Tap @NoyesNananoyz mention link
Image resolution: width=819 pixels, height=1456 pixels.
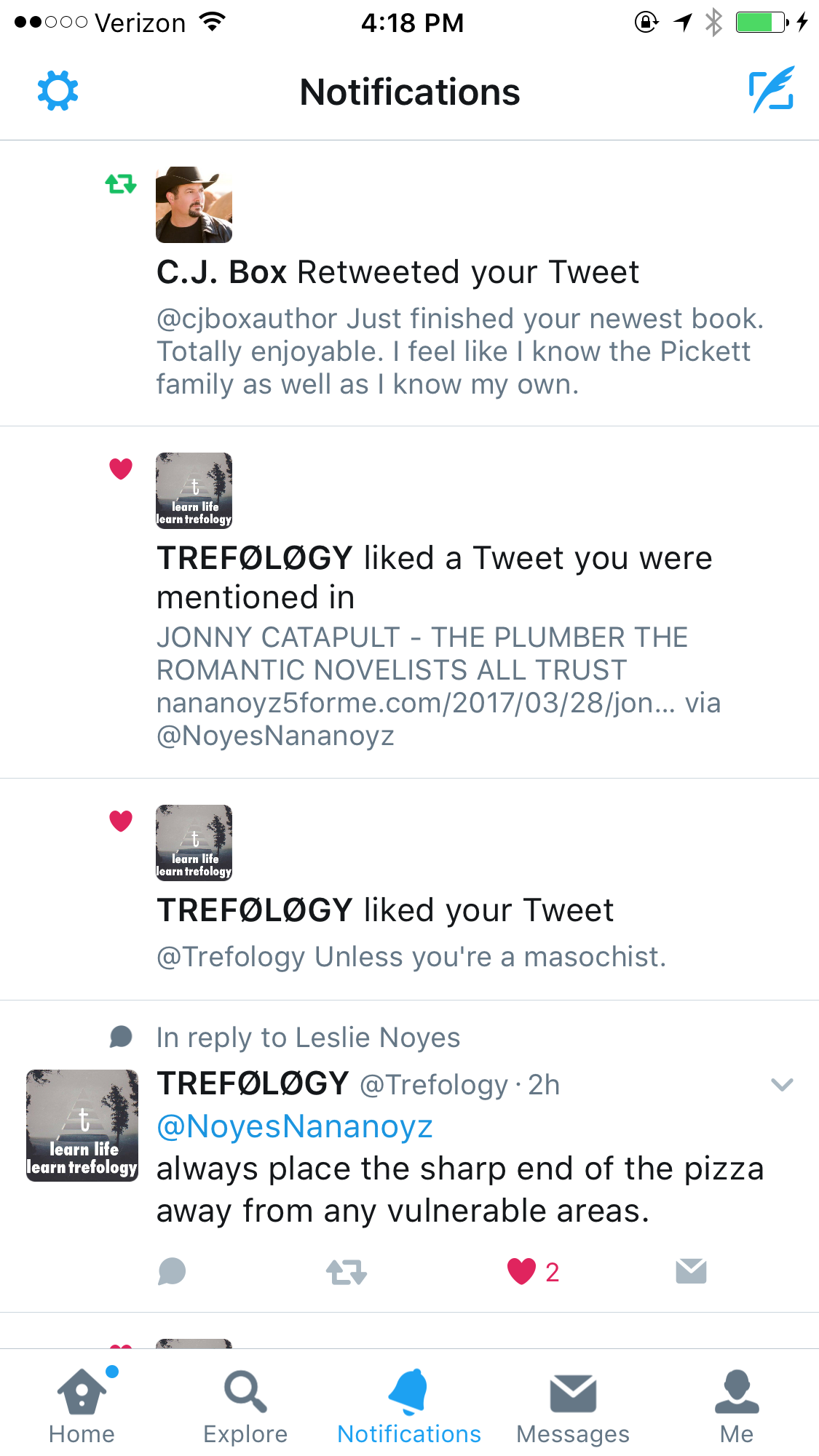coord(295,1126)
